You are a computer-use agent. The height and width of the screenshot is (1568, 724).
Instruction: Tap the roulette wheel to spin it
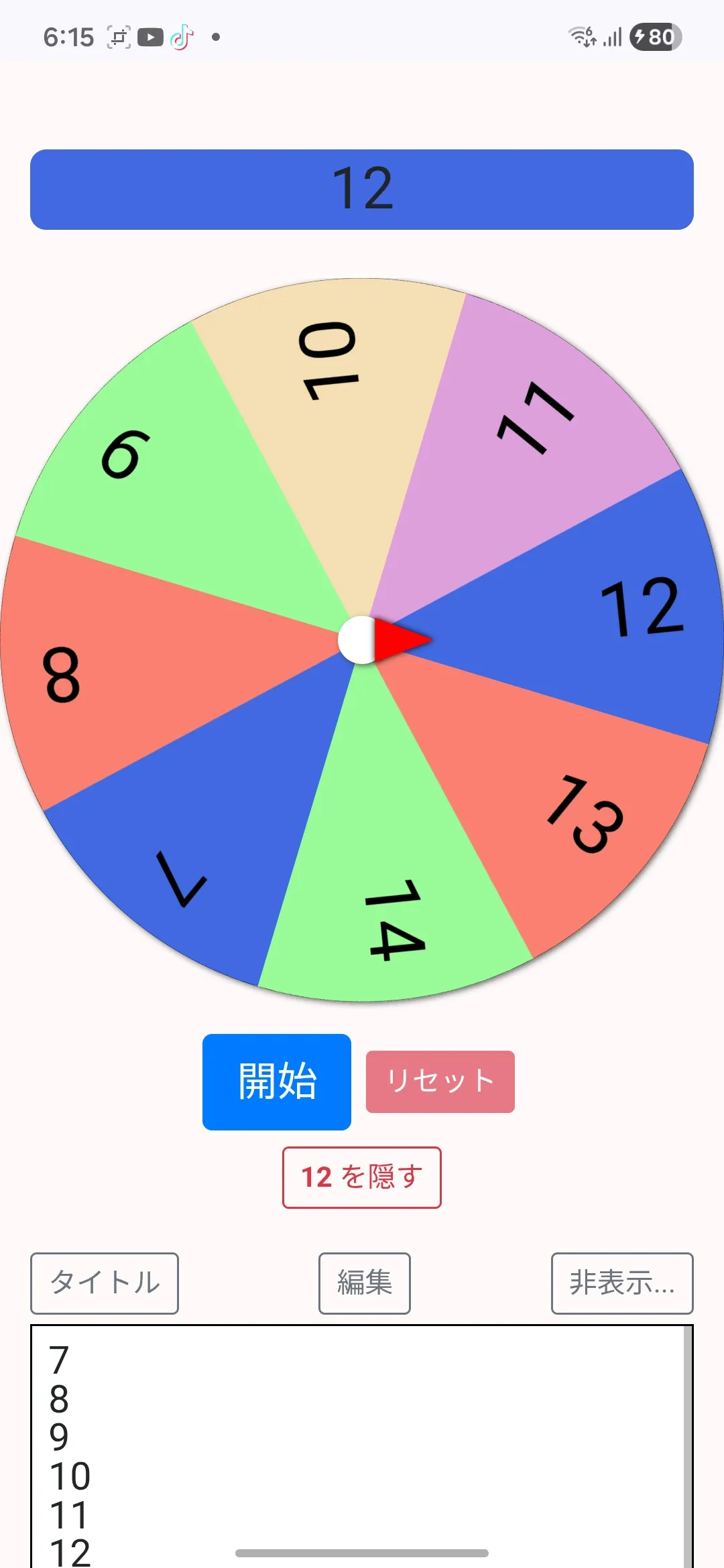pyautogui.click(x=362, y=640)
